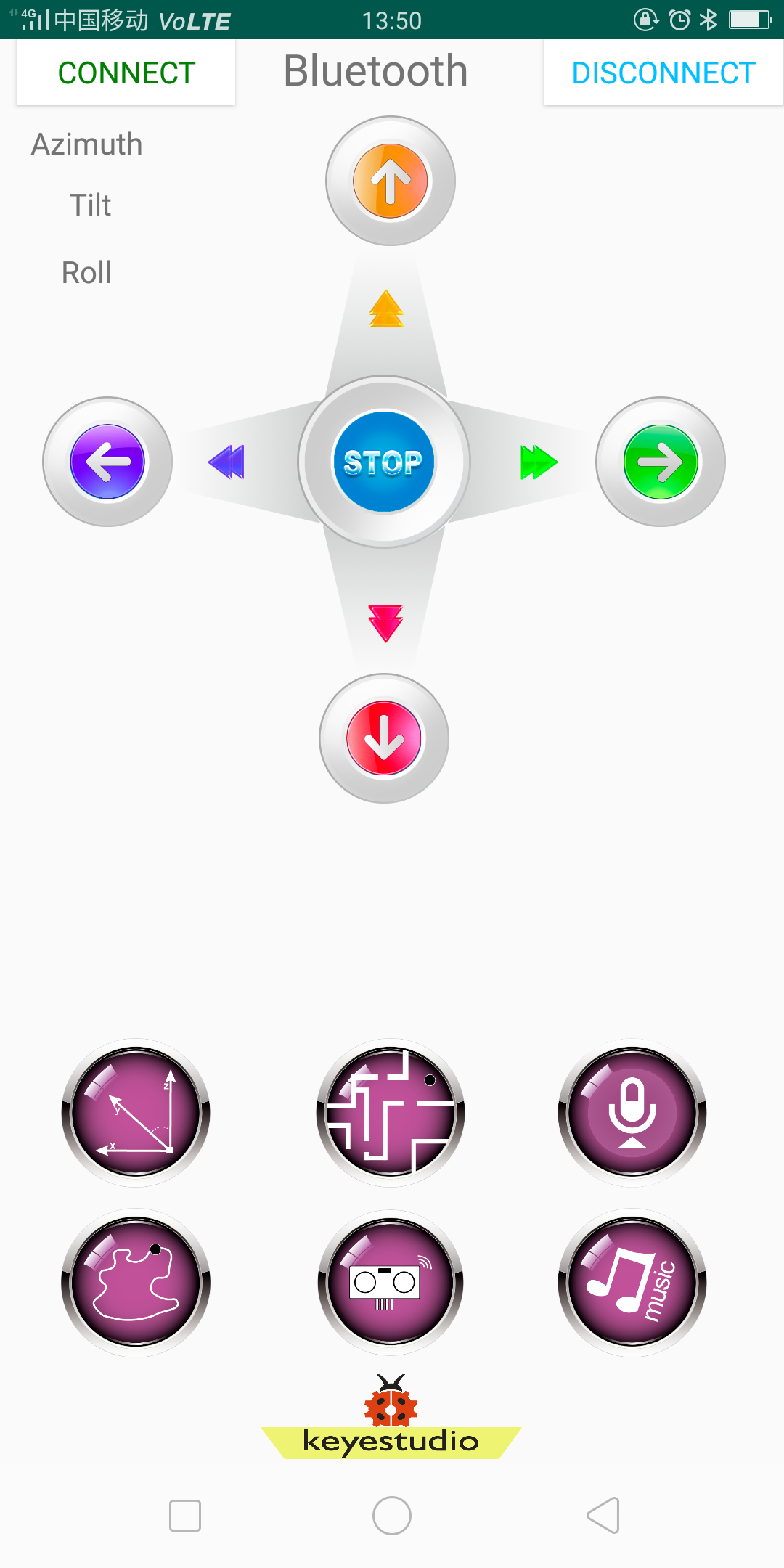Go to the home screen
784x1568 pixels.
click(392, 1516)
